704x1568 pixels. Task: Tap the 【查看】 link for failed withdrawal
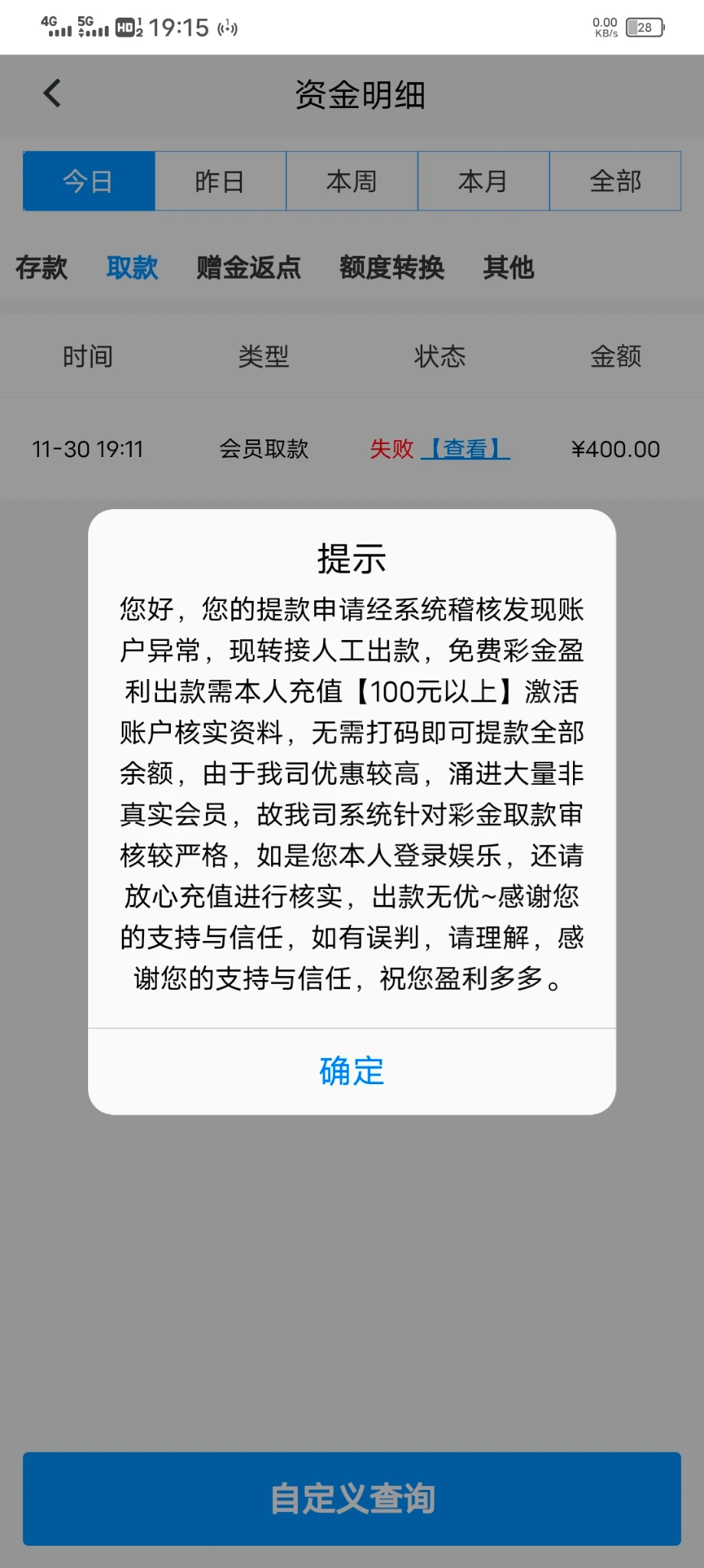[465, 449]
